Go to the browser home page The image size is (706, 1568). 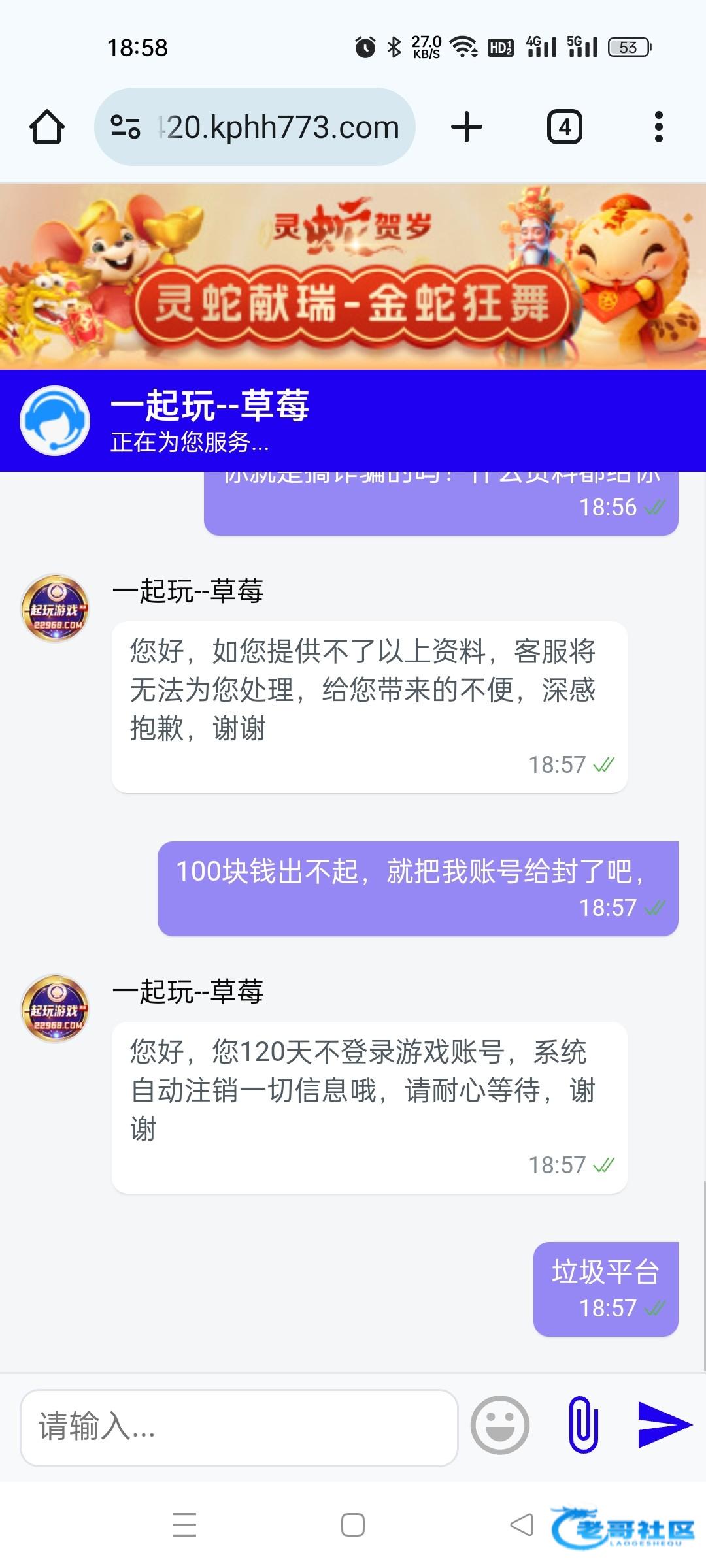(47, 127)
